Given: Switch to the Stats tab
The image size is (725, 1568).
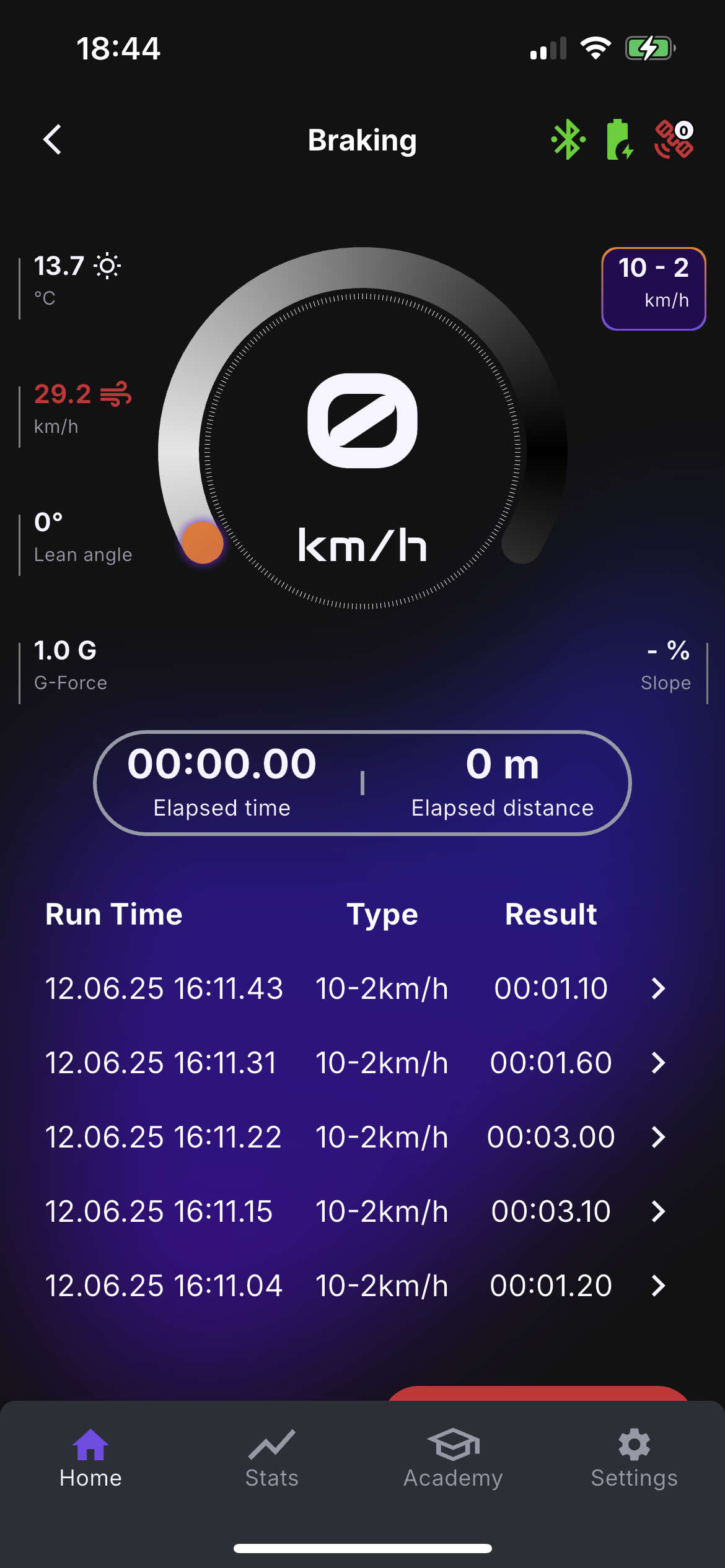Looking at the screenshot, I should (x=272, y=1459).
